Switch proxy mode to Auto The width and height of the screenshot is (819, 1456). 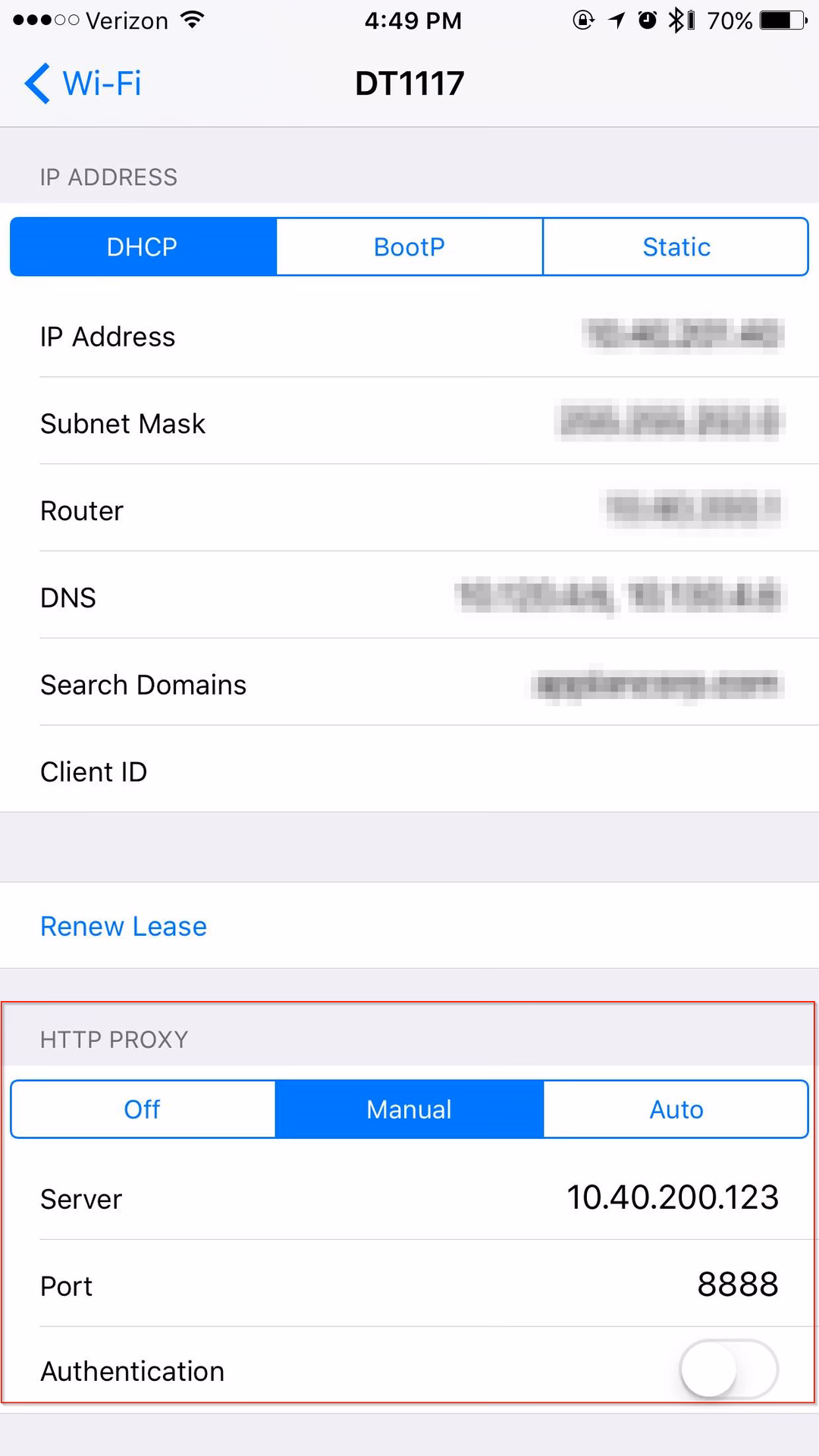tap(676, 1109)
